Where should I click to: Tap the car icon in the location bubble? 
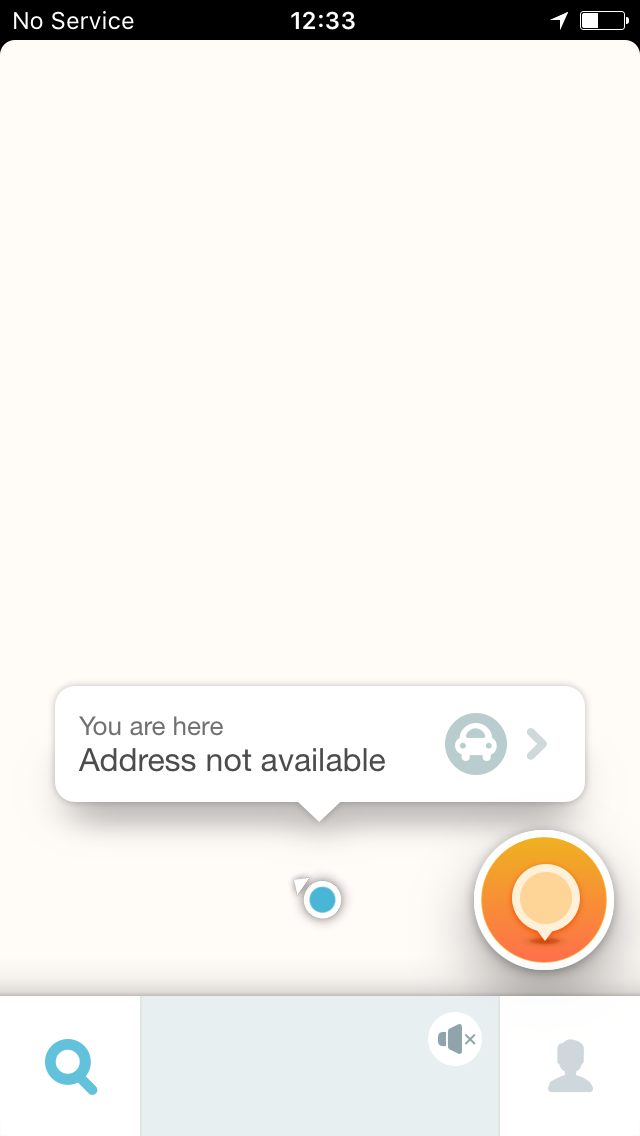[475, 744]
